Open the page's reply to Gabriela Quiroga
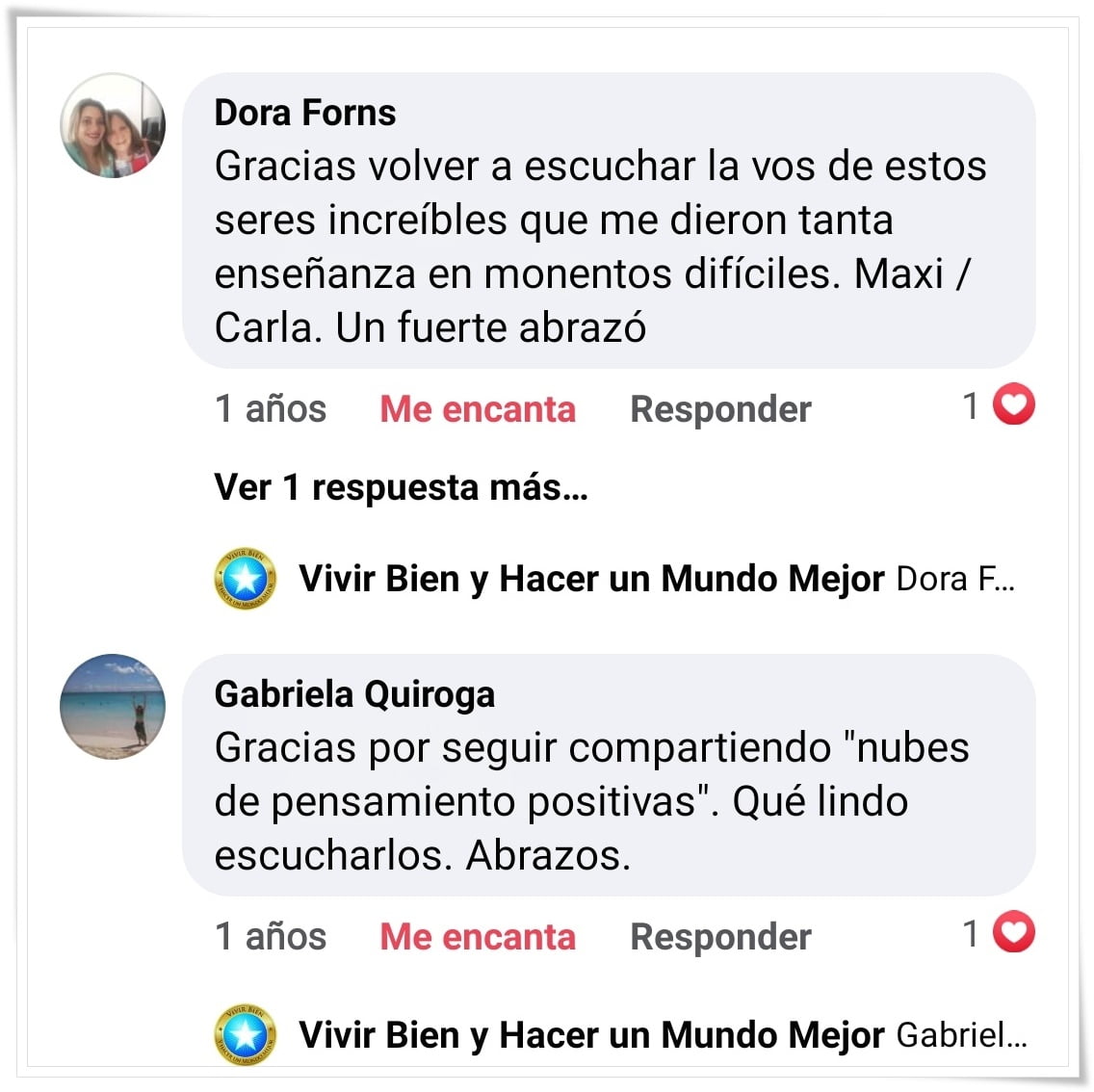 (x=616, y=1035)
